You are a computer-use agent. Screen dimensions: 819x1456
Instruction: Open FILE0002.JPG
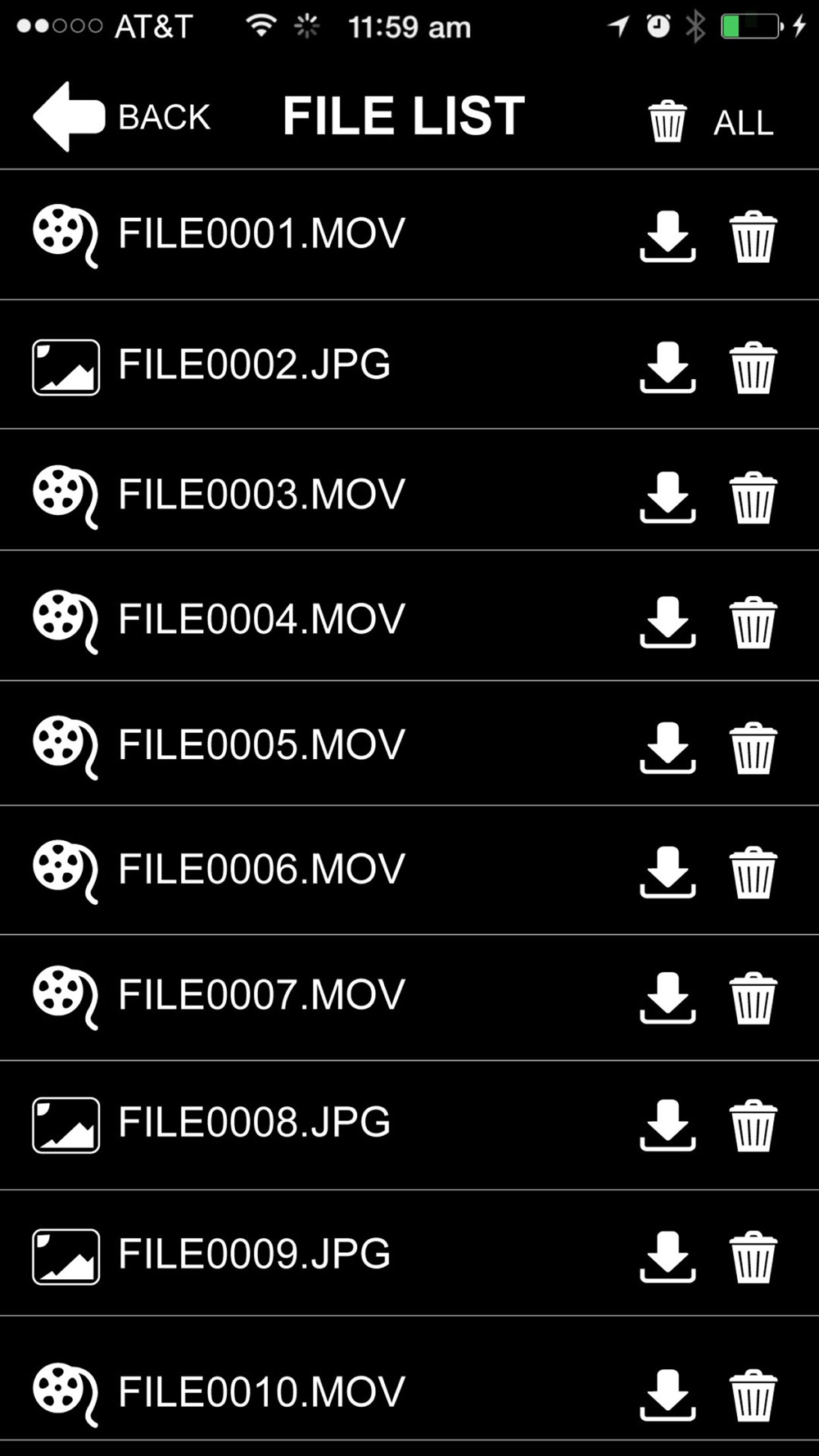(x=254, y=364)
